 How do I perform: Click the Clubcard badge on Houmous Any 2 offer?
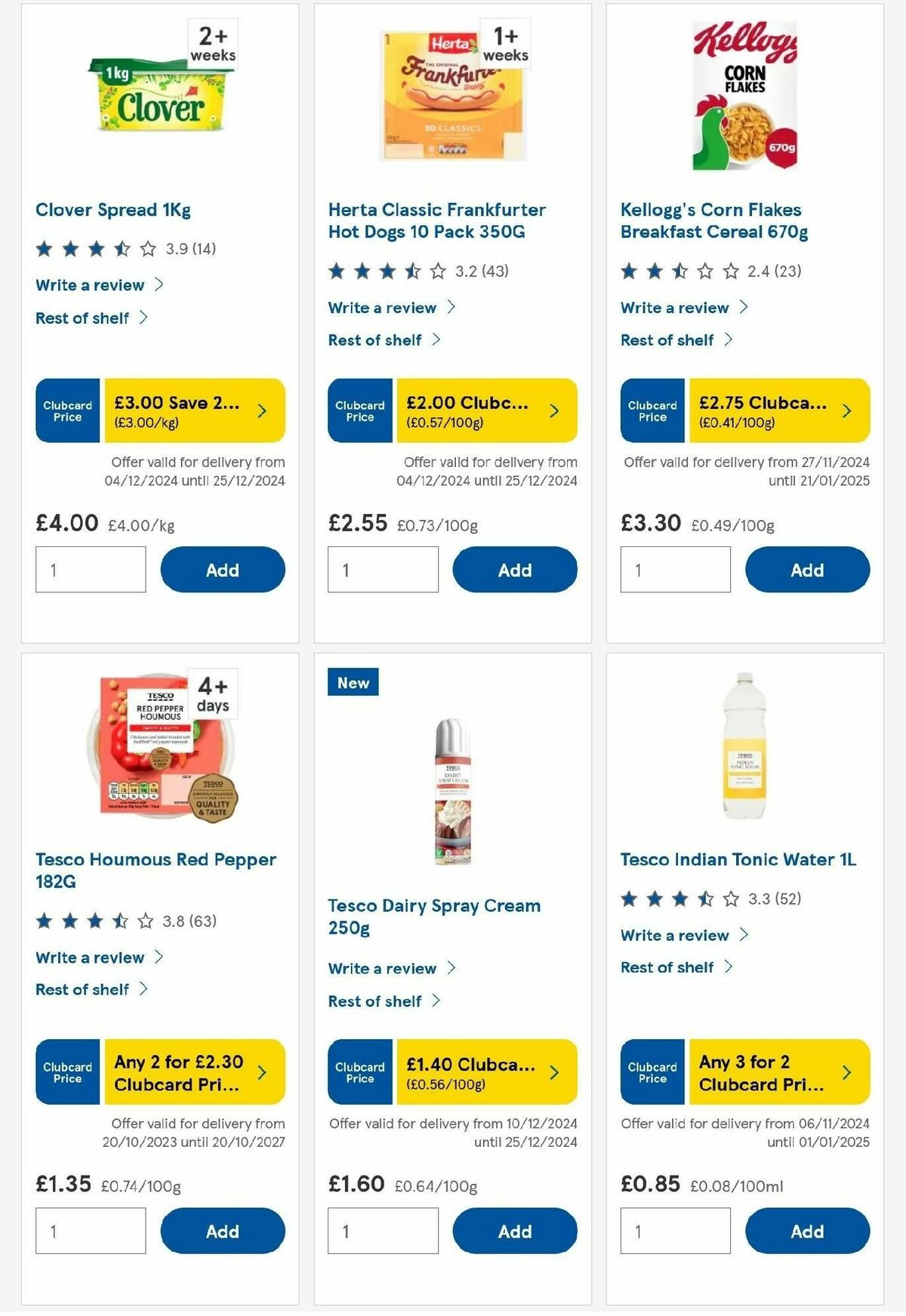pos(66,1072)
